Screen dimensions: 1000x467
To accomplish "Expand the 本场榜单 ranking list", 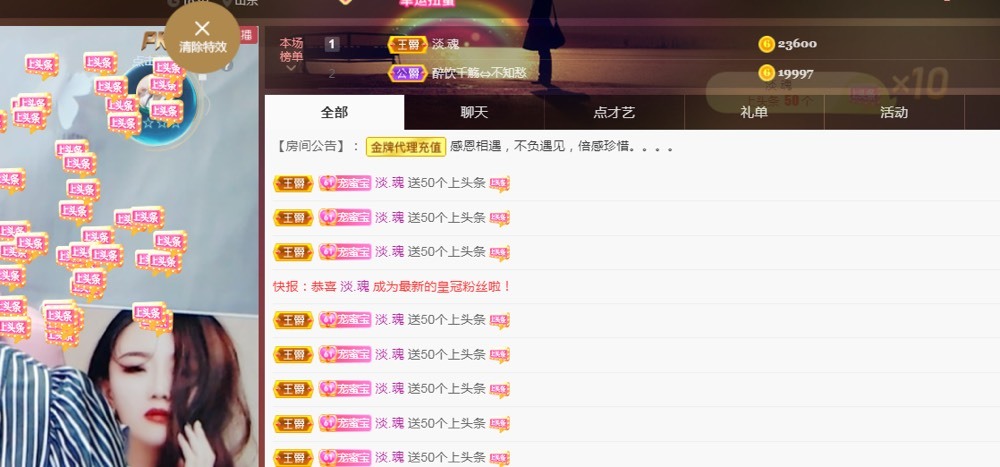I will coord(291,70).
